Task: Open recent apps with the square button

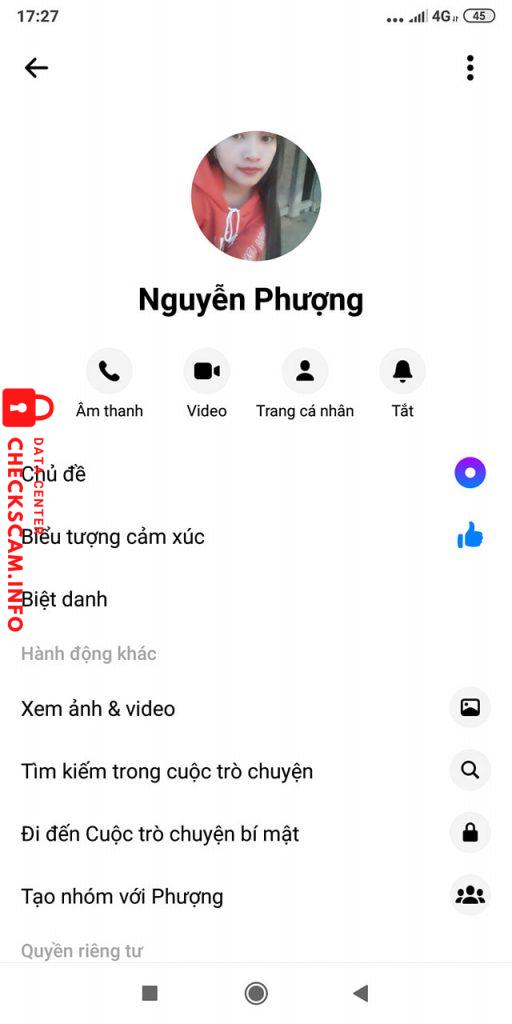Action: point(150,993)
